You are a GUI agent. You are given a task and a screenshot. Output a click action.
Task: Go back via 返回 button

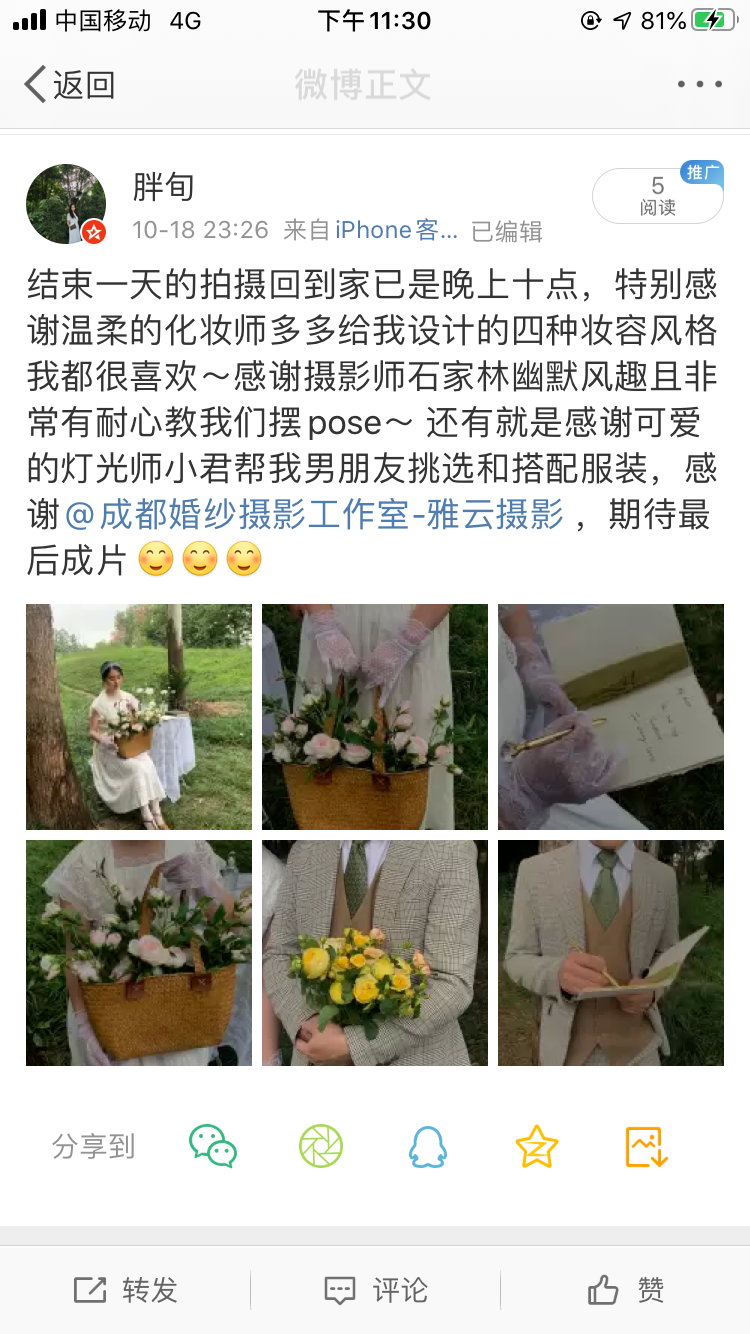(x=70, y=85)
